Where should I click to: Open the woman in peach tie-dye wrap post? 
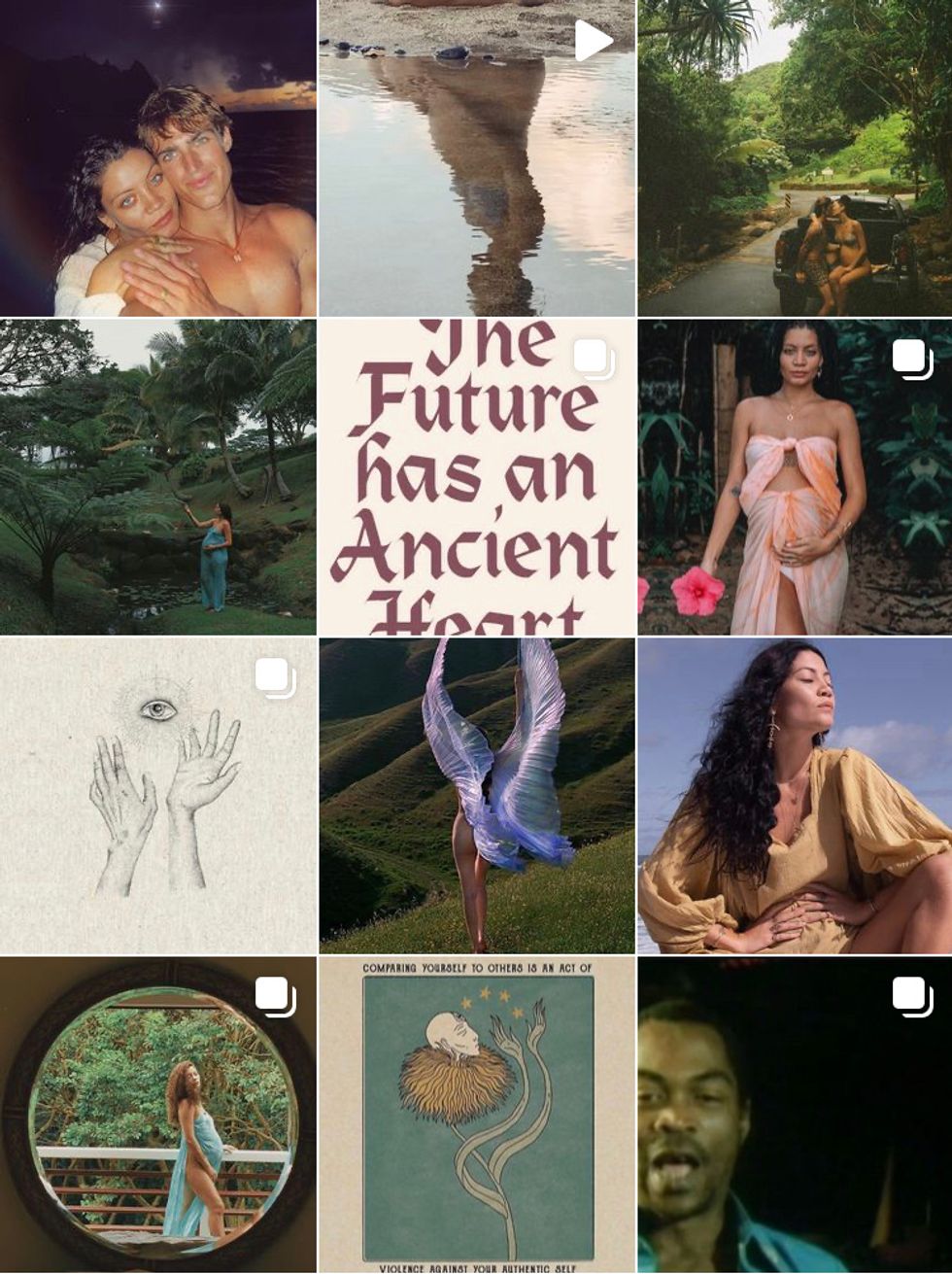click(795, 476)
